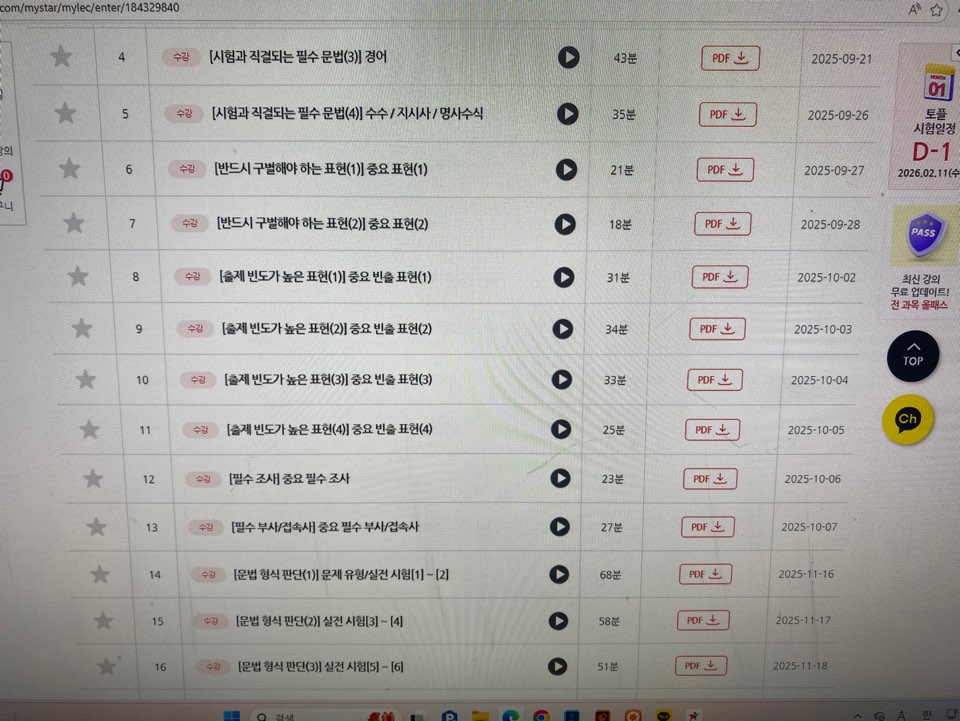Play lecture 8 중요 빈출 표현(1)
This screenshot has height=721, width=960.
click(x=564, y=277)
